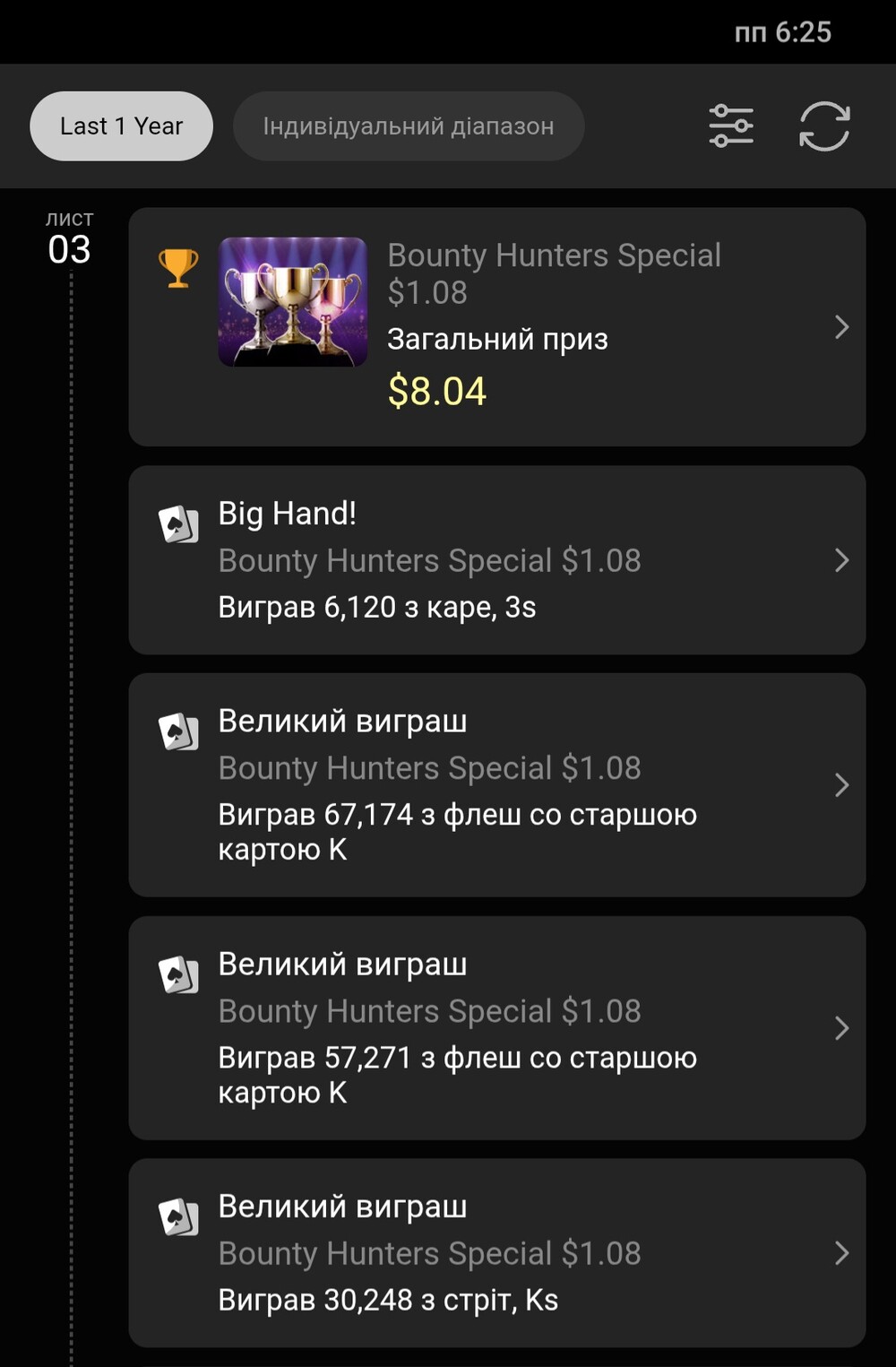
Task: Refresh the history with the reload icon
Action: pos(824,126)
